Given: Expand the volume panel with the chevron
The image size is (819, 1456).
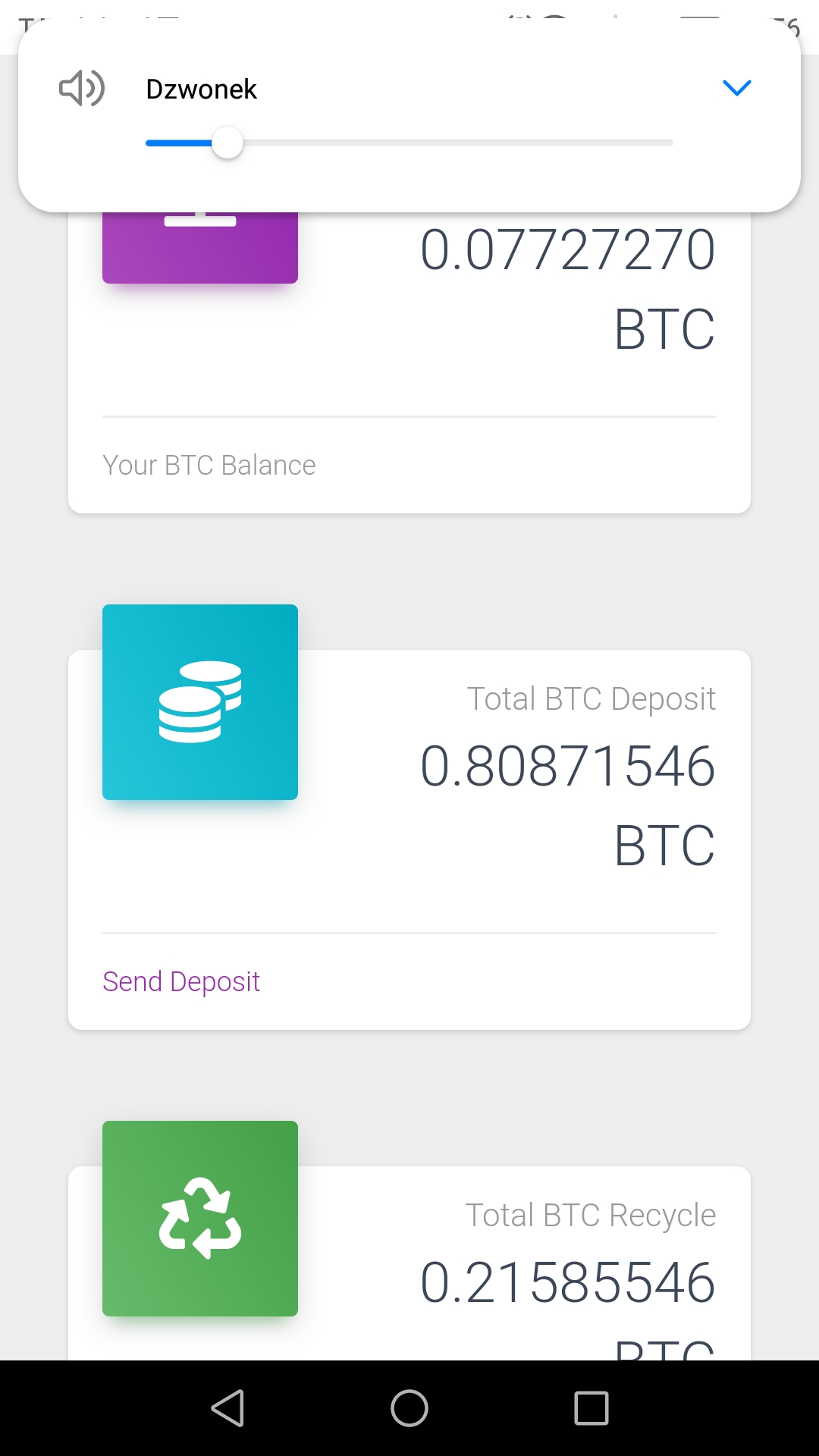Looking at the screenshot, I should click(736, 88).
